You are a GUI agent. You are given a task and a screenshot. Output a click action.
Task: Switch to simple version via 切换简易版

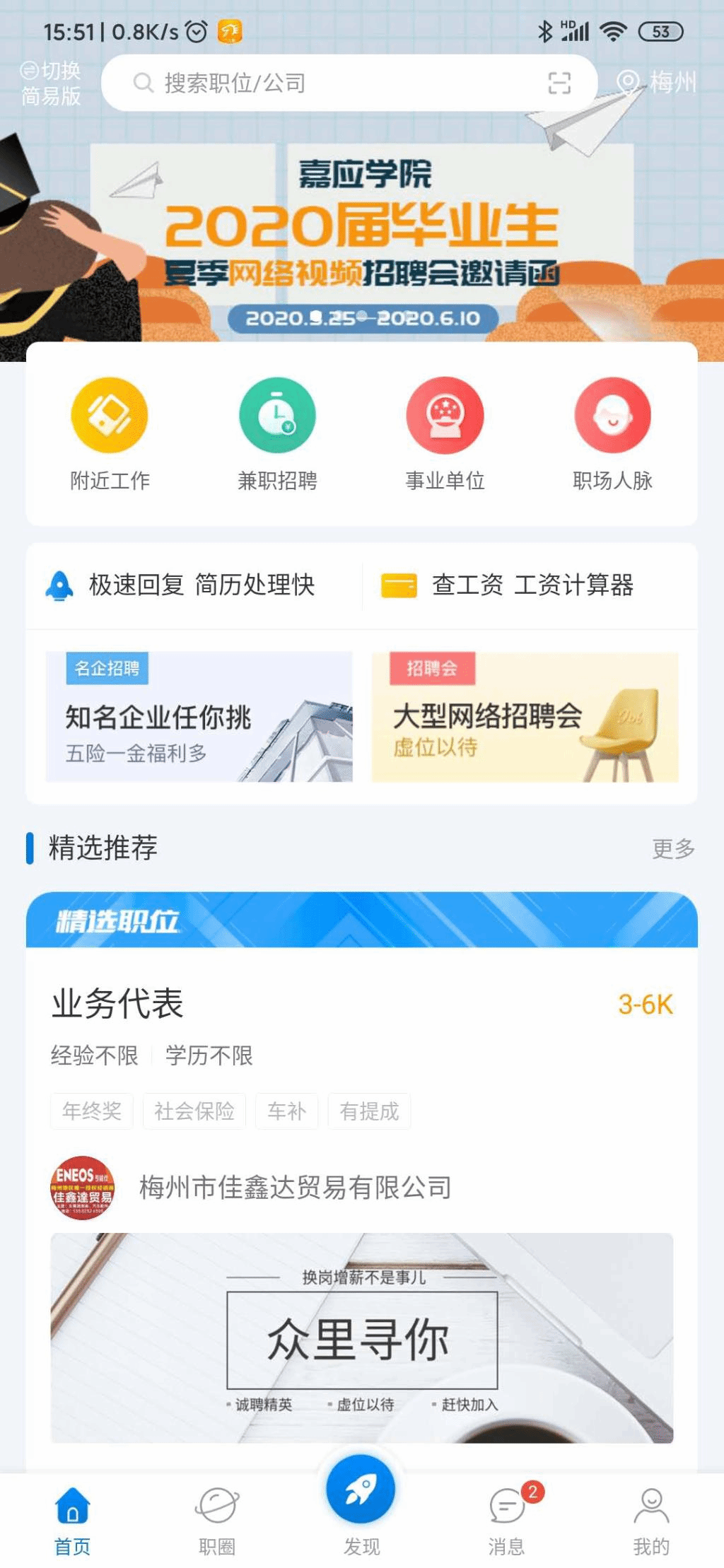[x=50, y=83]
